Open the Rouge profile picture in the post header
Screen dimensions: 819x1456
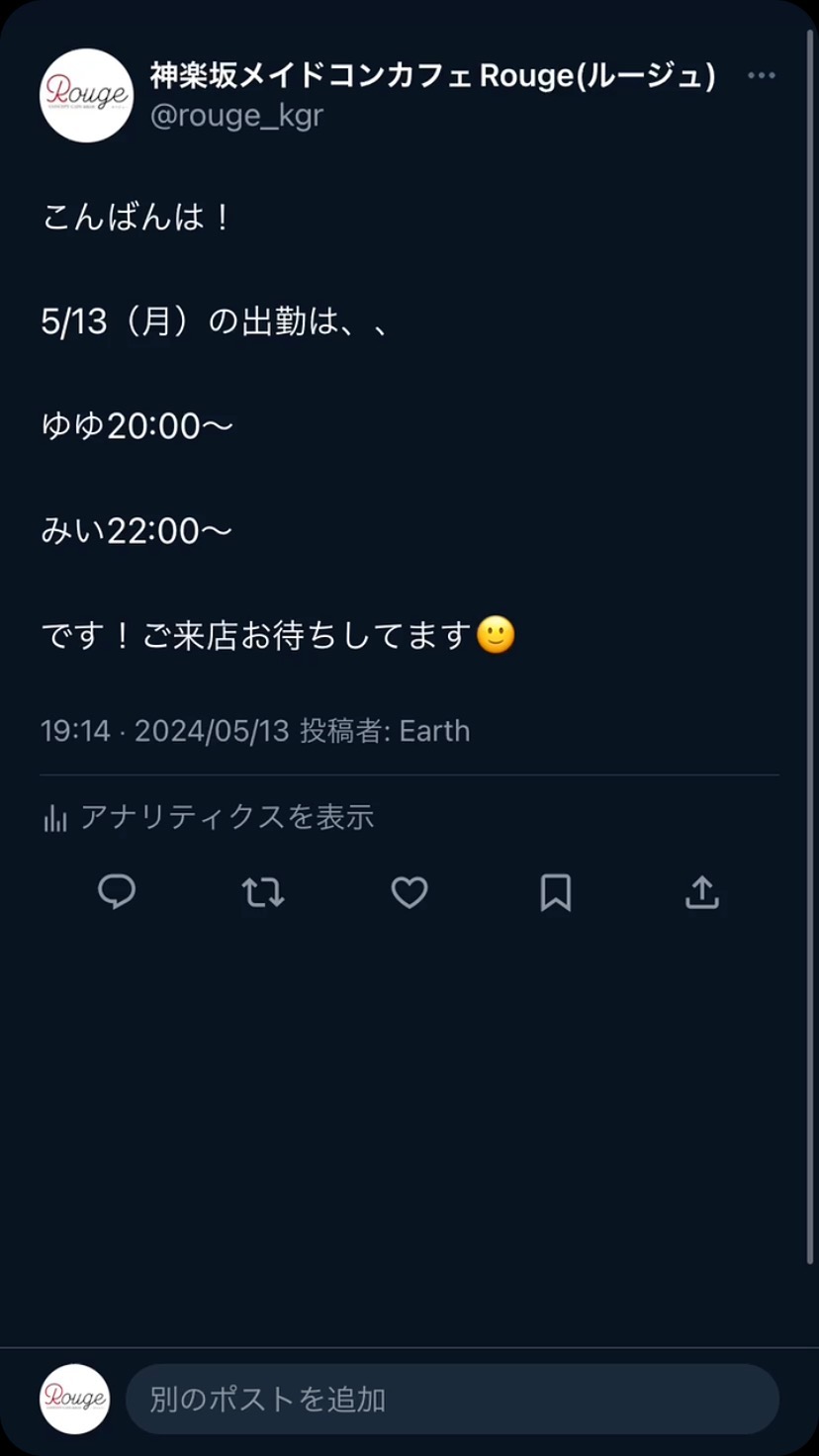(86, 95)
